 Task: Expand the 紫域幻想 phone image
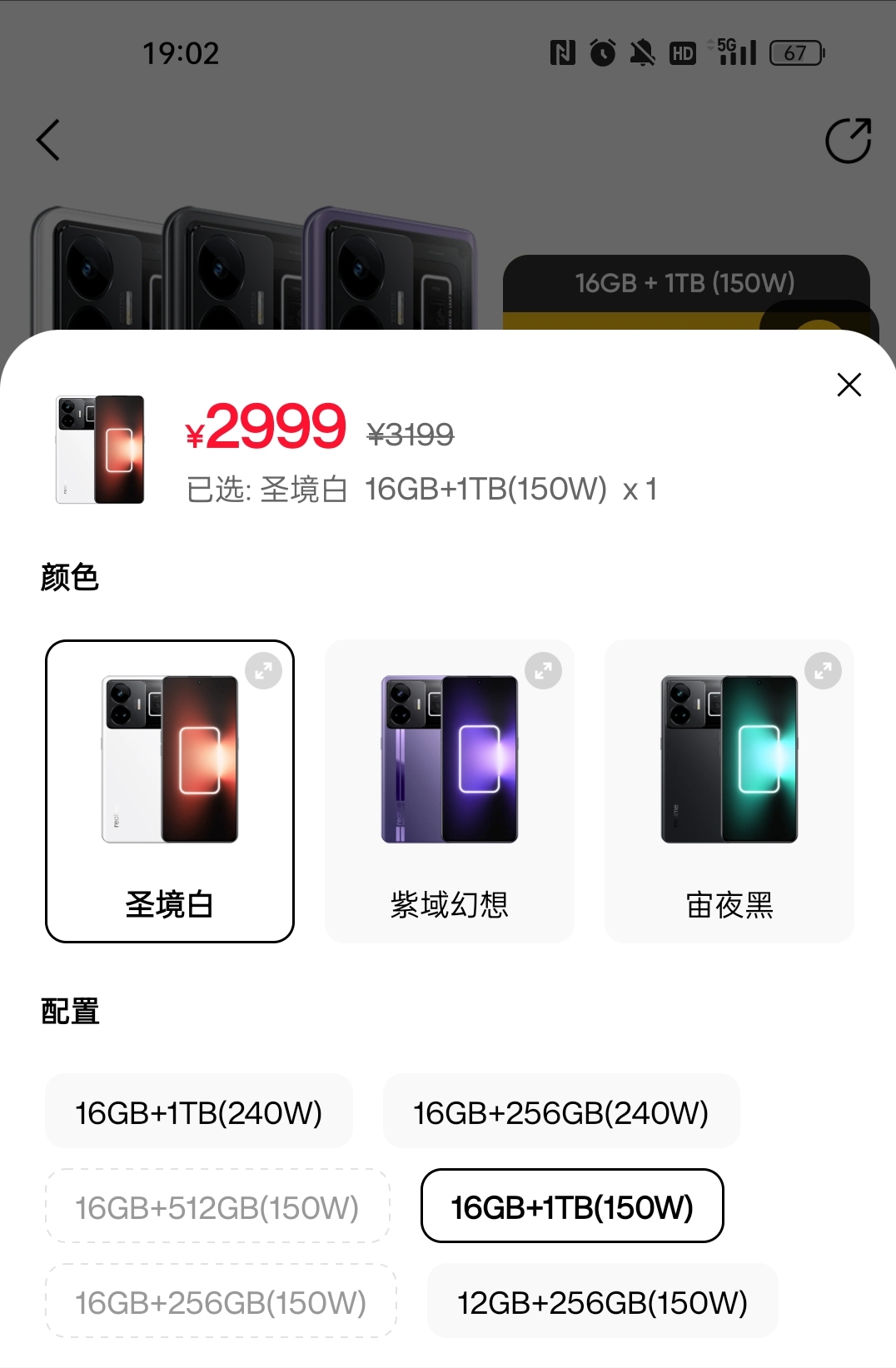544,670
